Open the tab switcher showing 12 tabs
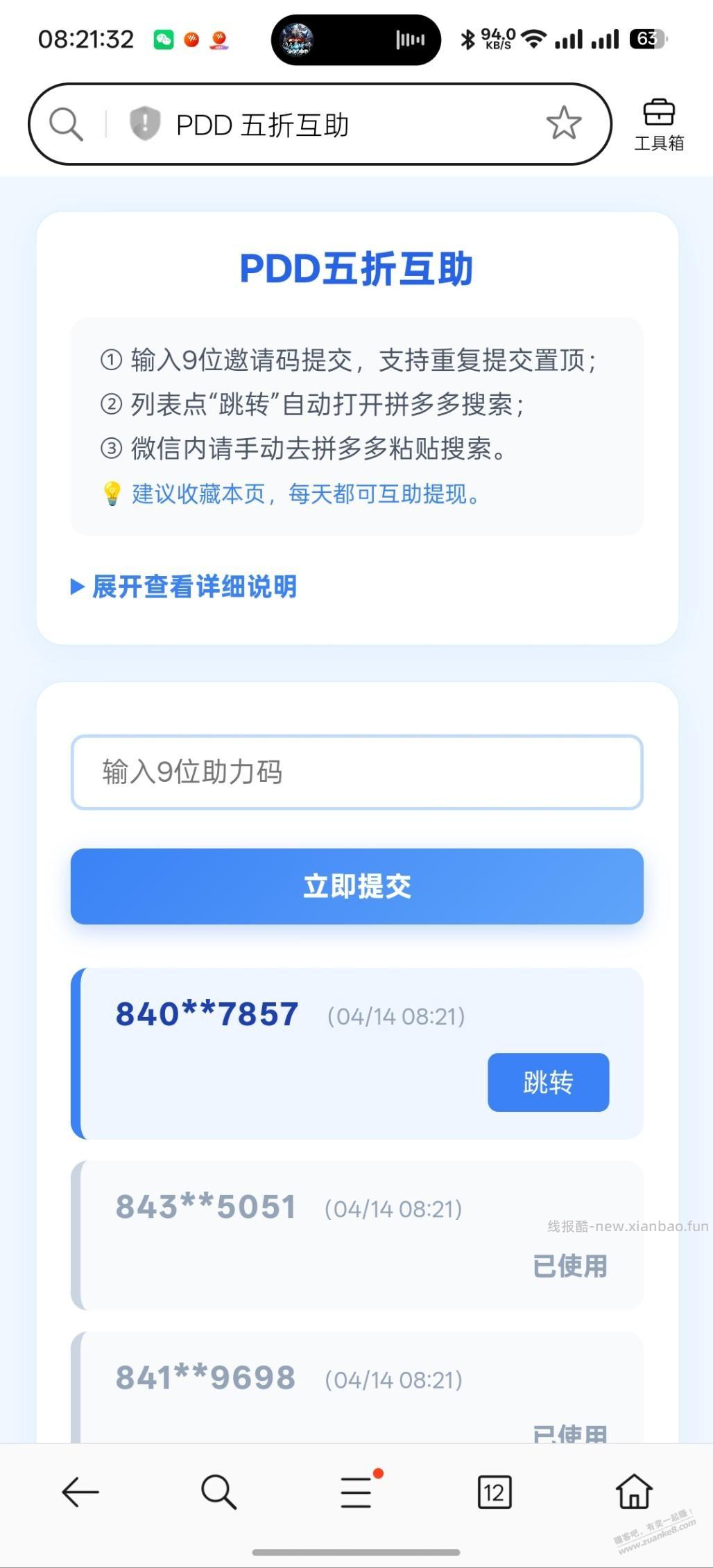 pyautogui.click(x=495, y=1492)
